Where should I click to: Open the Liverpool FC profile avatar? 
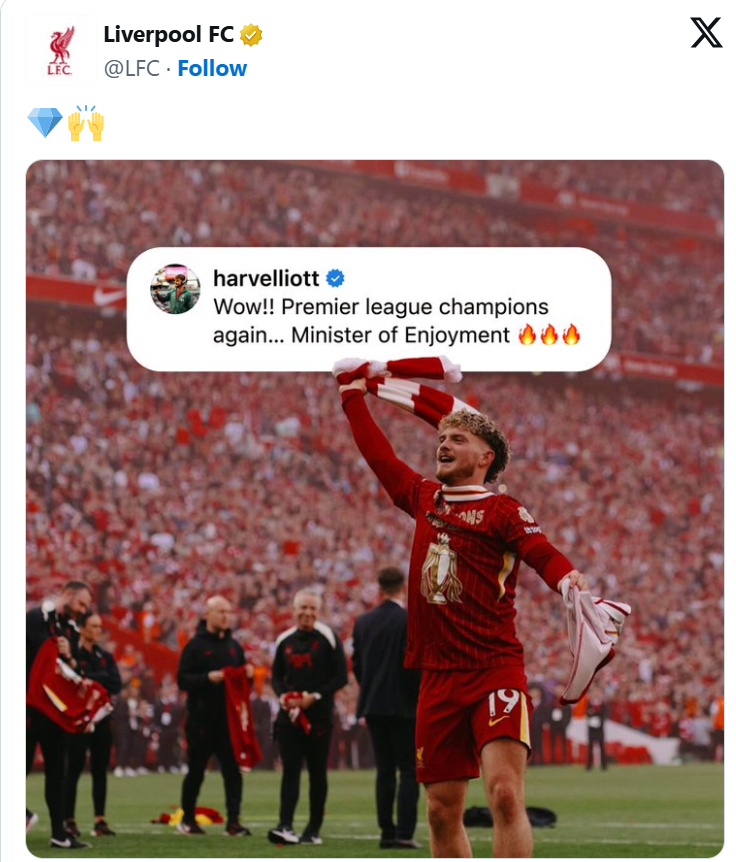60,50
